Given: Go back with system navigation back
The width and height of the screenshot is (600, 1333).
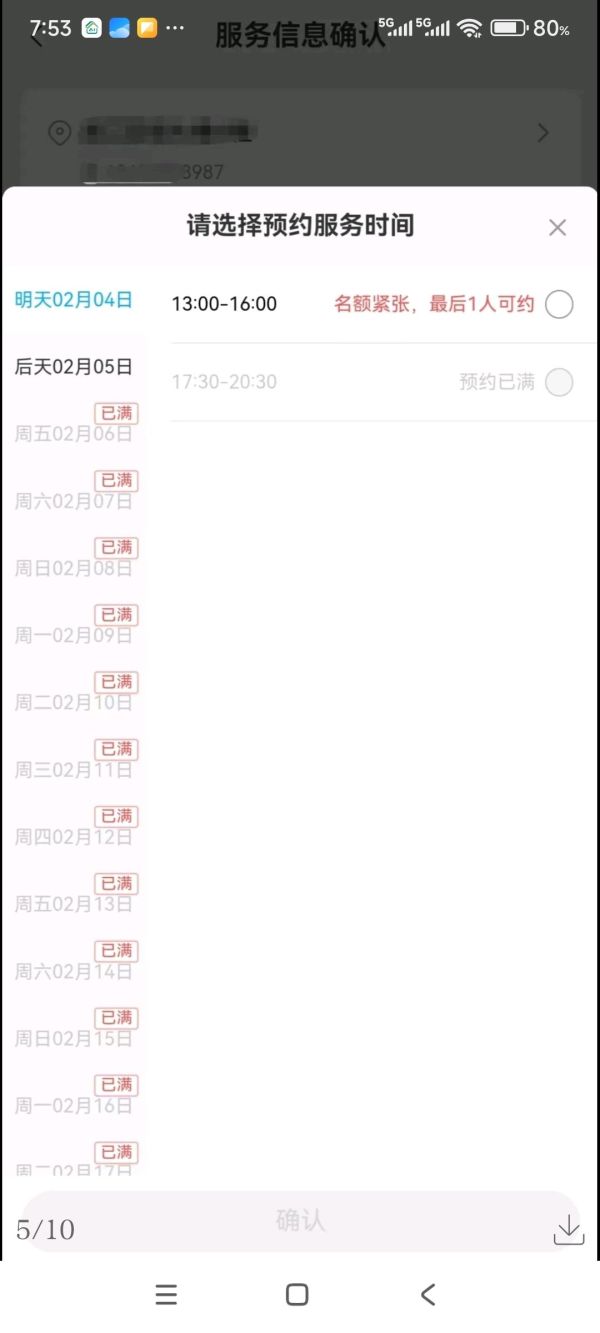Looking at the screenshot, I should point(428,1294).
